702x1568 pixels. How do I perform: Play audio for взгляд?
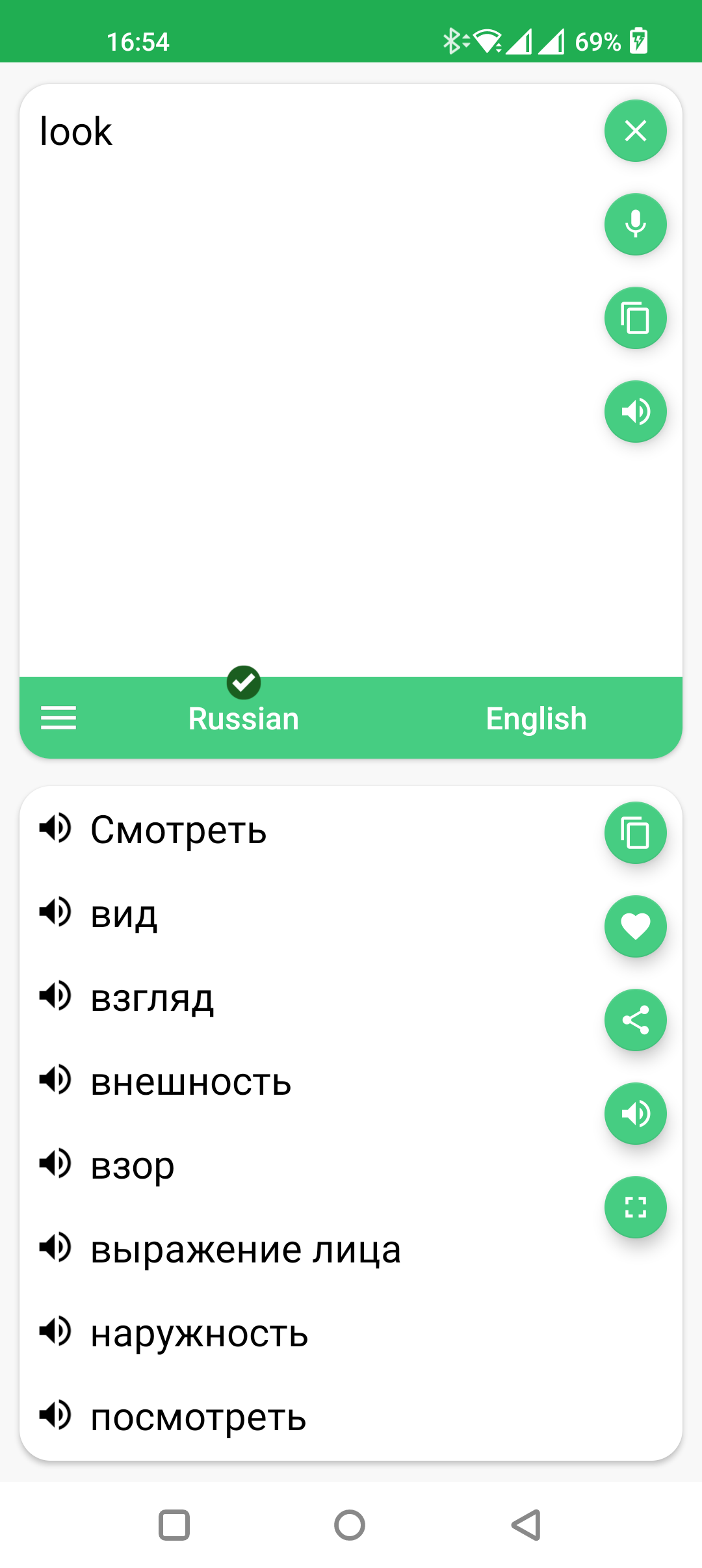55,995
